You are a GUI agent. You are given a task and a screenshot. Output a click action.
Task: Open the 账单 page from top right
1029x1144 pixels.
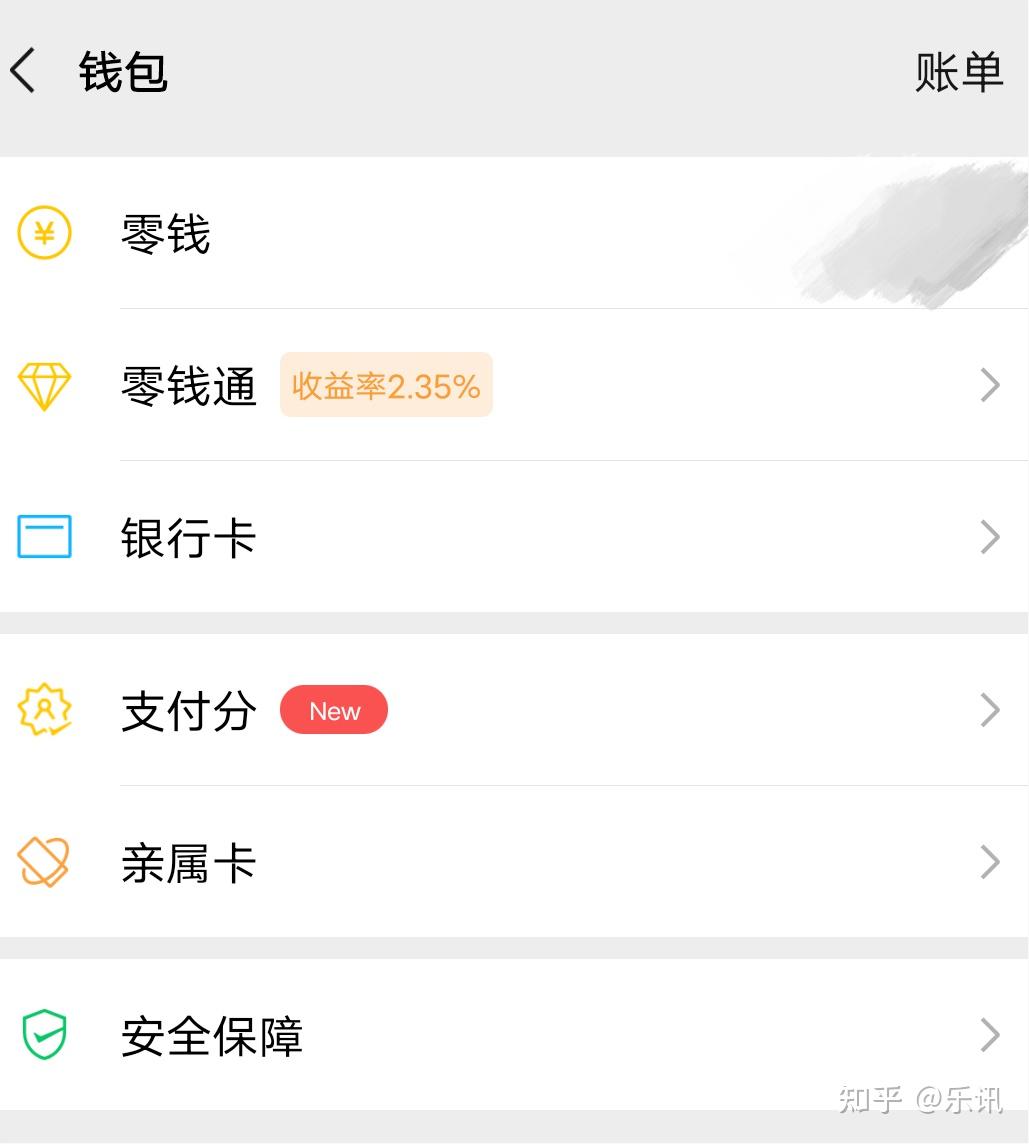(x=958, y=72)
